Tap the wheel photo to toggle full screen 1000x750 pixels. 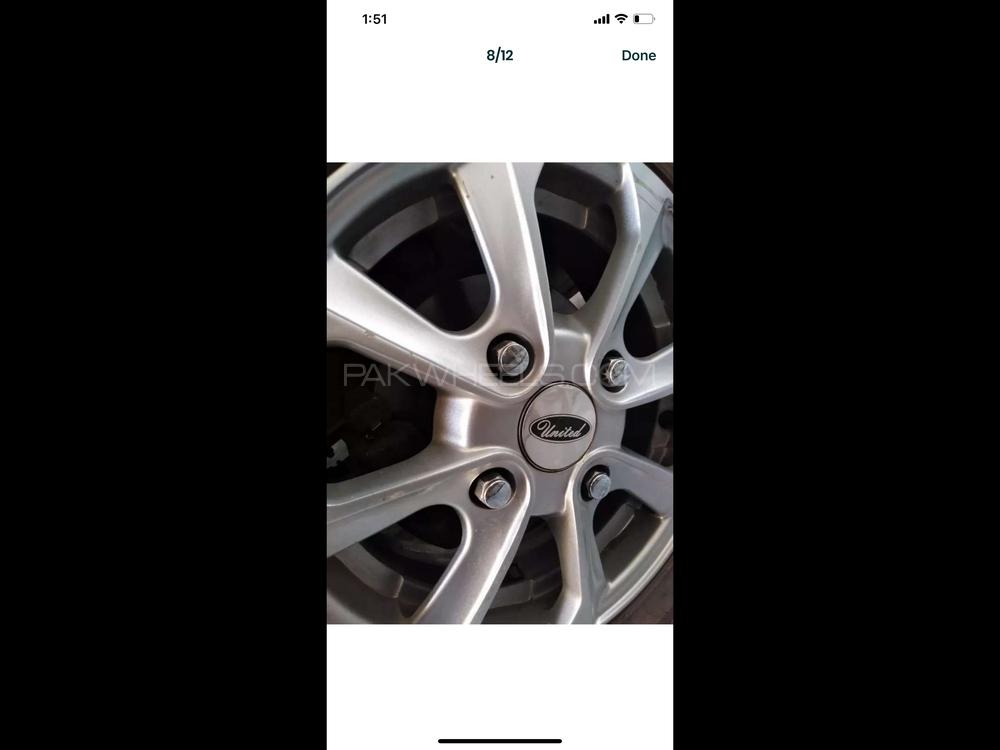500,392
